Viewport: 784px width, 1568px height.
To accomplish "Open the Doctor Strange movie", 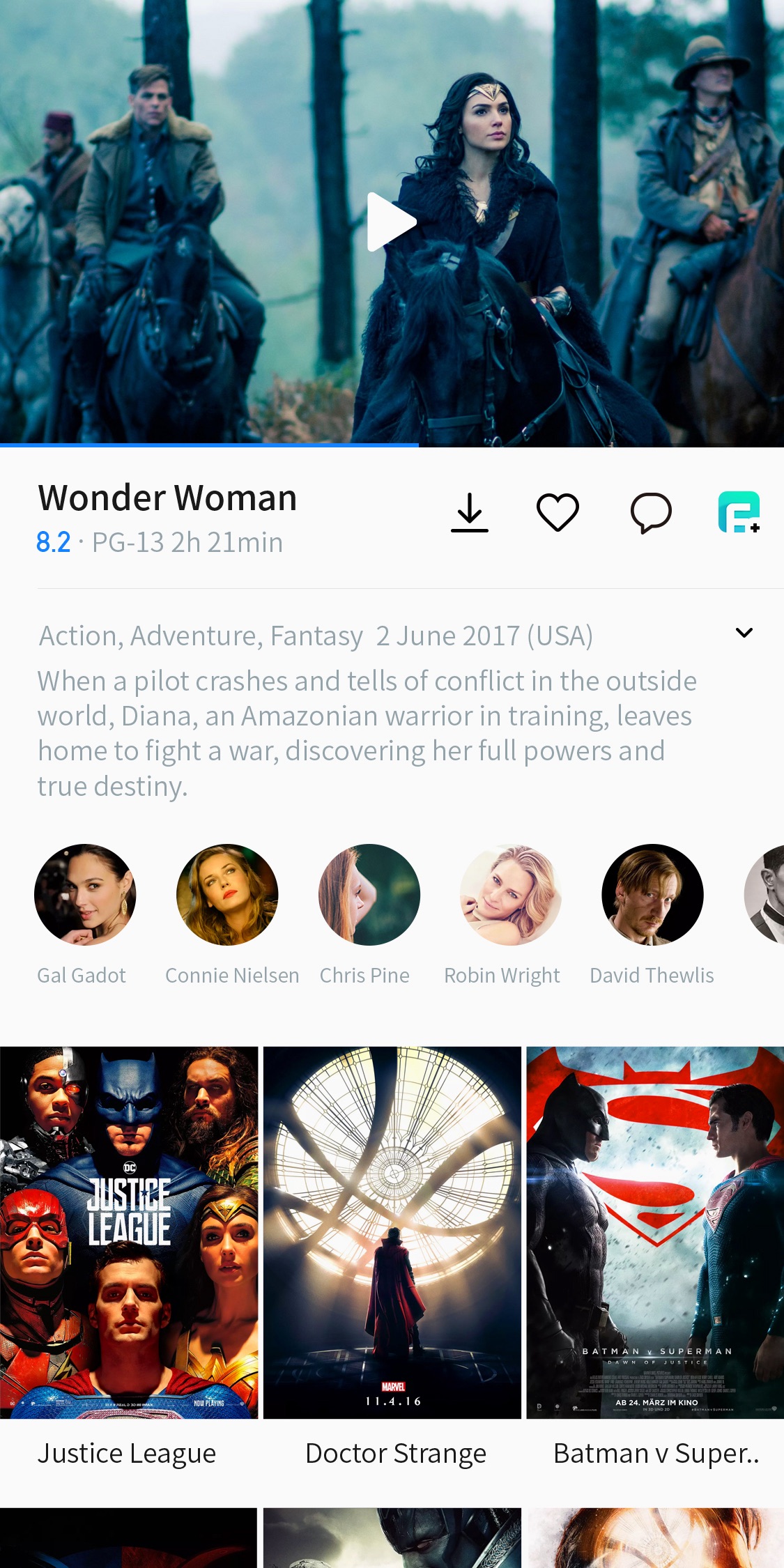I will [392, 1232].
